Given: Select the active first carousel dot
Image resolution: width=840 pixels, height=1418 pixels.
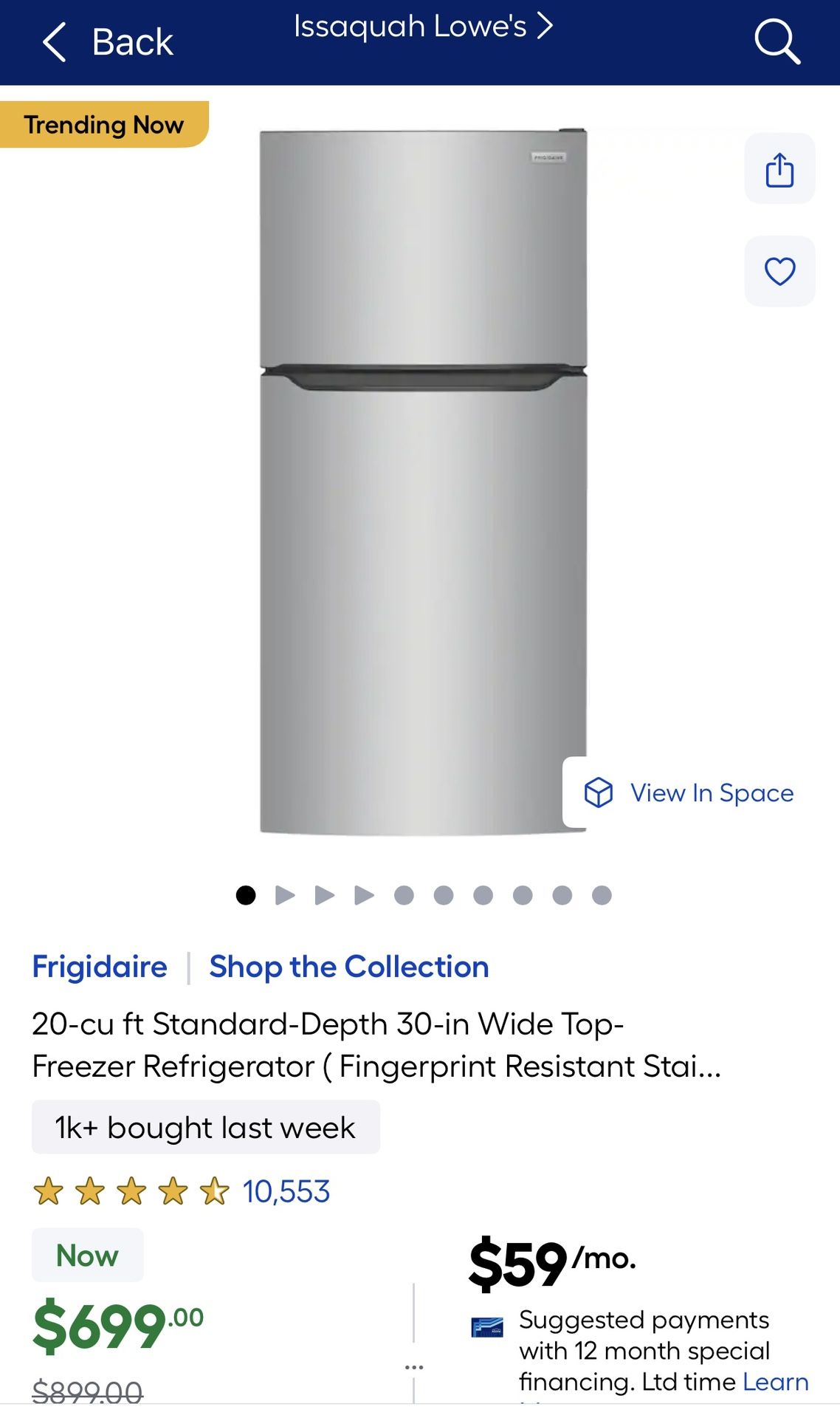Looking at the screenshot, I should point(244,894).
